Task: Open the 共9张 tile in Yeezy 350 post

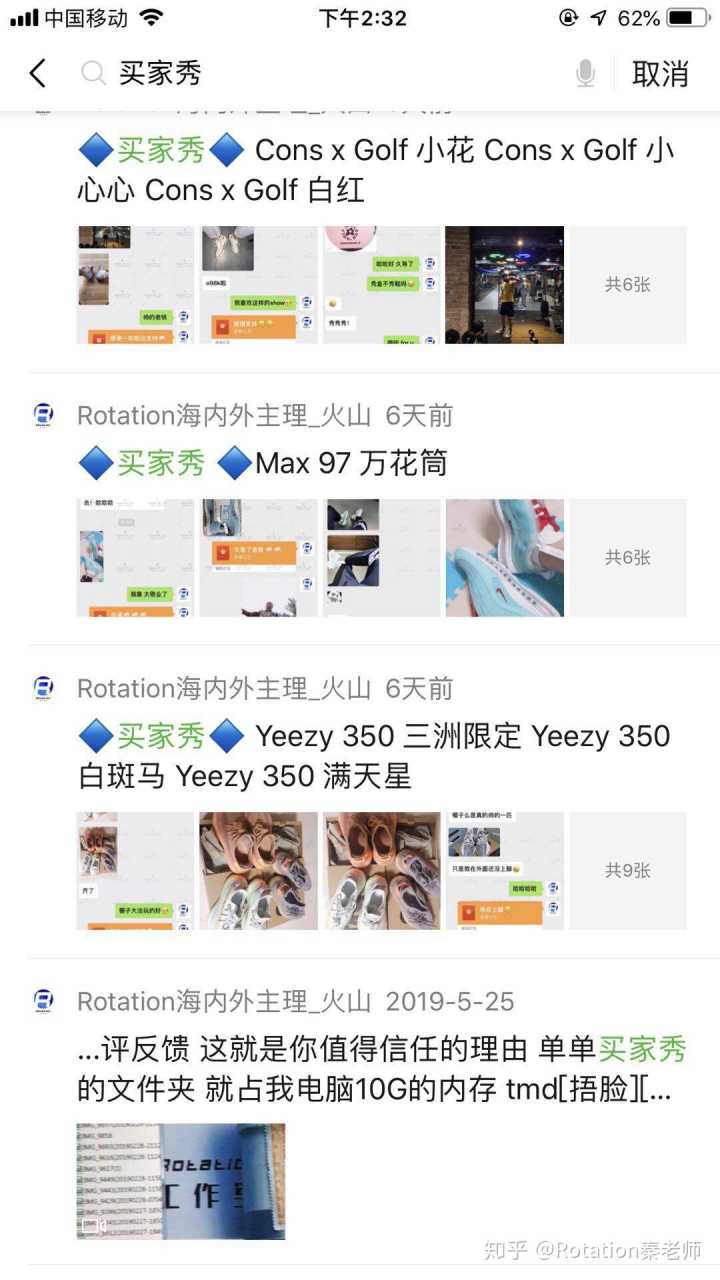Action: (x=628, y=871)
